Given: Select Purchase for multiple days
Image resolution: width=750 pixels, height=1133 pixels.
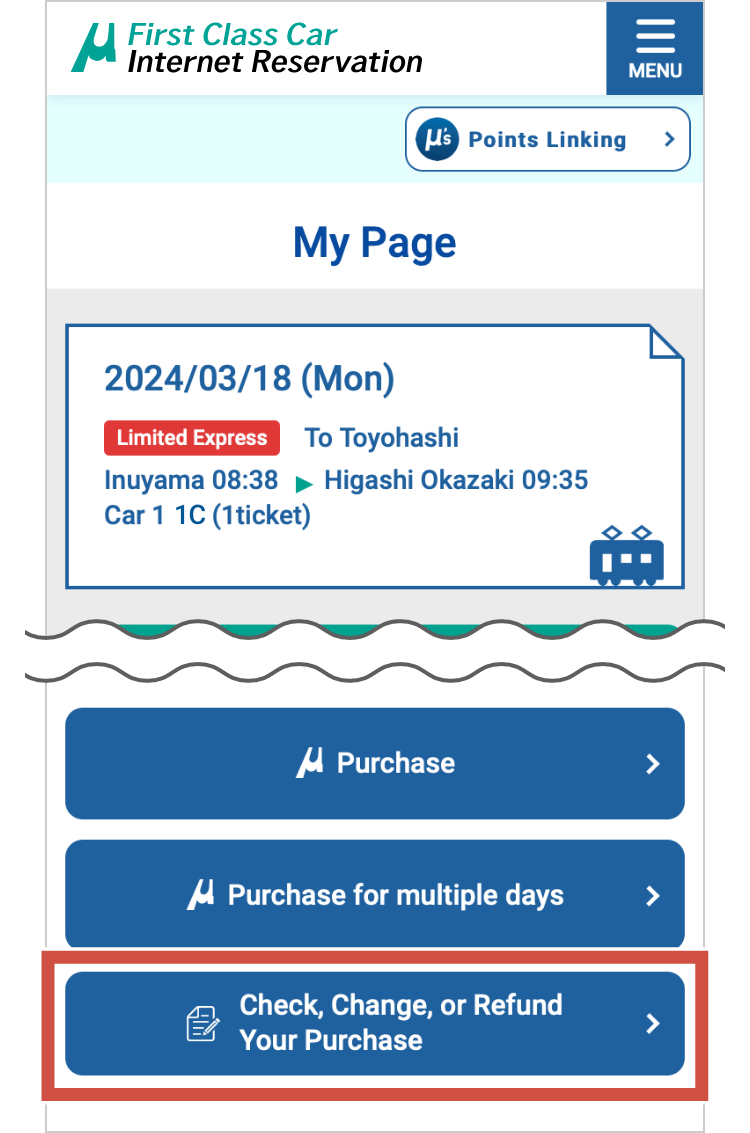Looking at the screenshot, I should (x=374, y=894).
